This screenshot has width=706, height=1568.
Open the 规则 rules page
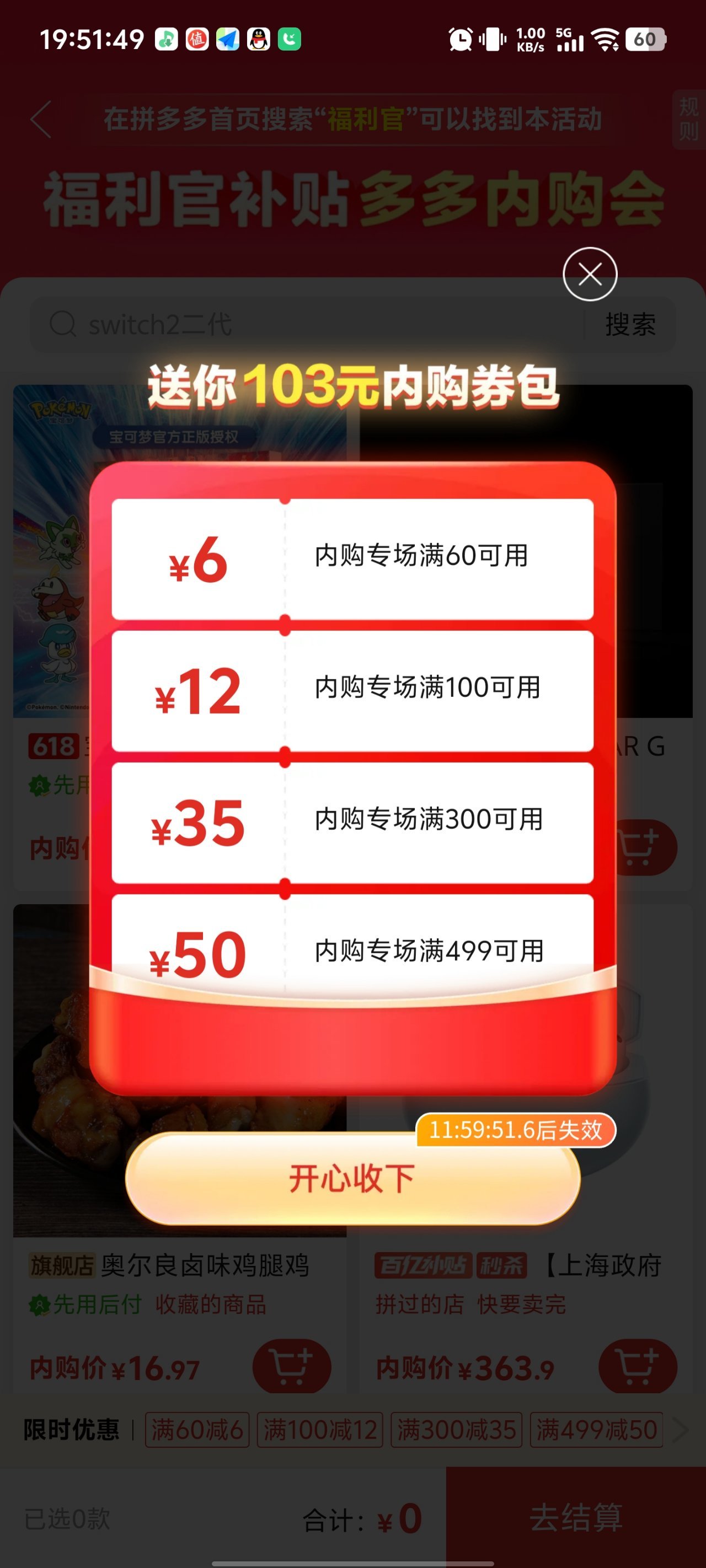click(x=688, y=119)
